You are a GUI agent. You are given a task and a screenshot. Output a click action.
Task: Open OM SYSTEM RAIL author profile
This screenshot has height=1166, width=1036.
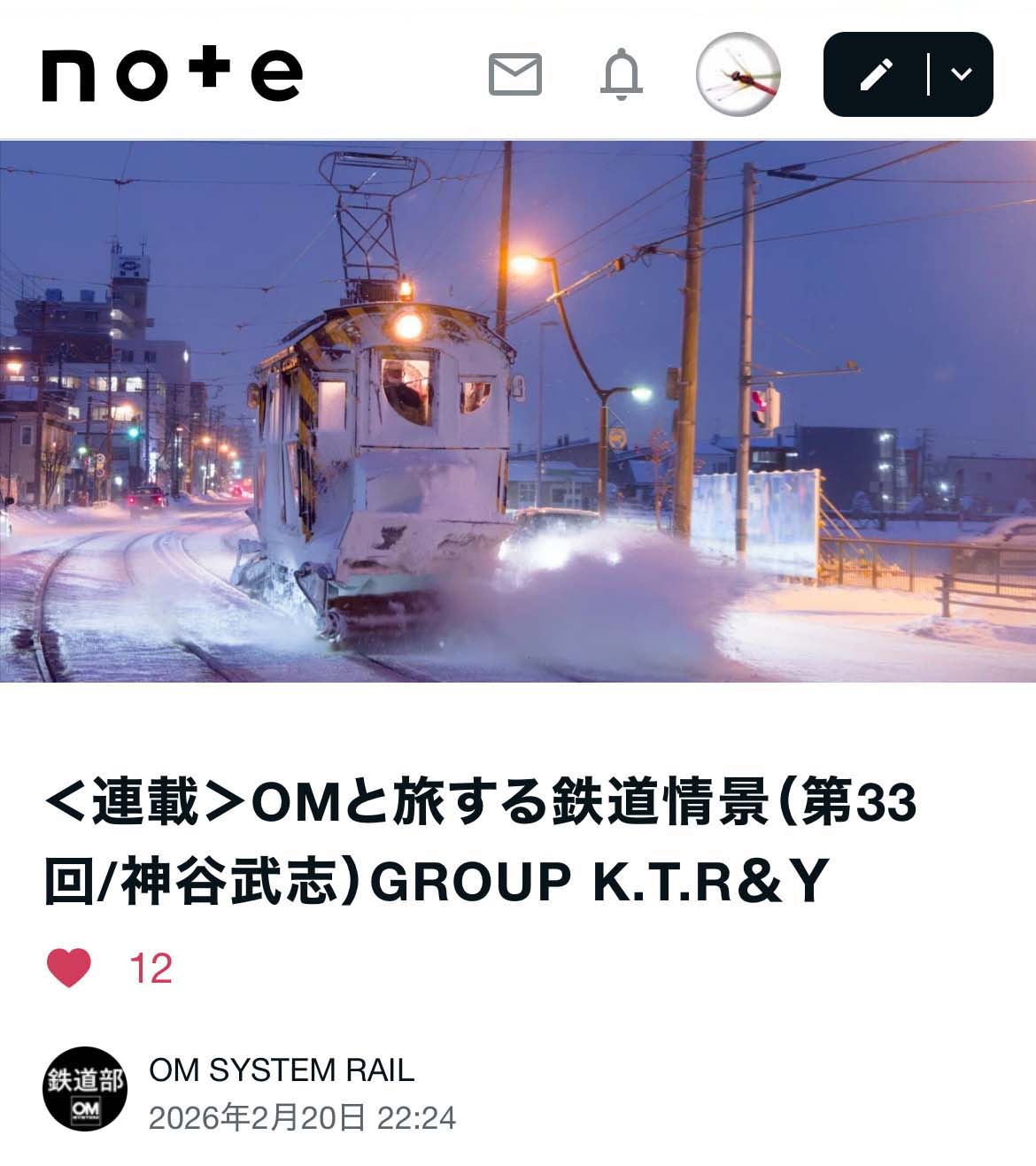tap(282, 1069)
